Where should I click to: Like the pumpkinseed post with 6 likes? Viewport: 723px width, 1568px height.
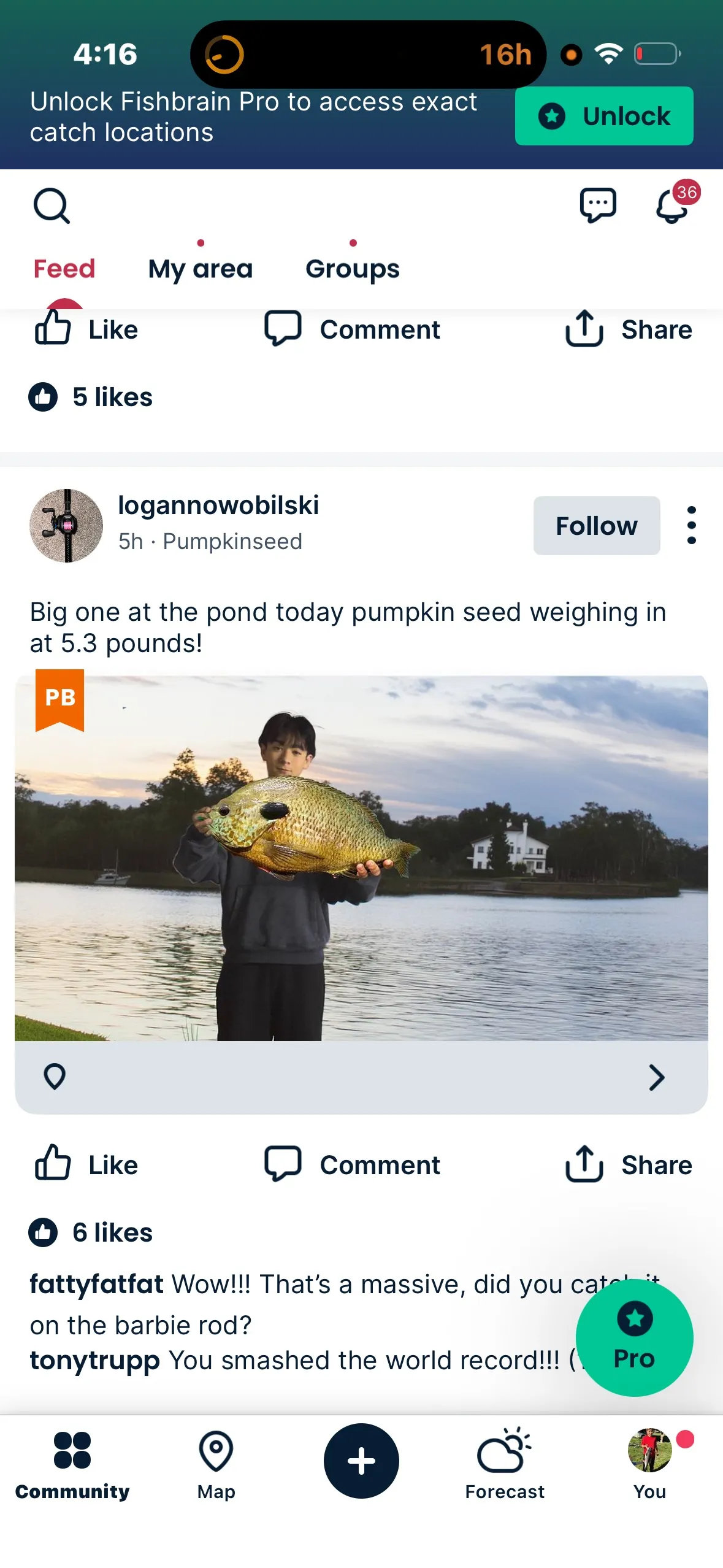coord(86,1164)
